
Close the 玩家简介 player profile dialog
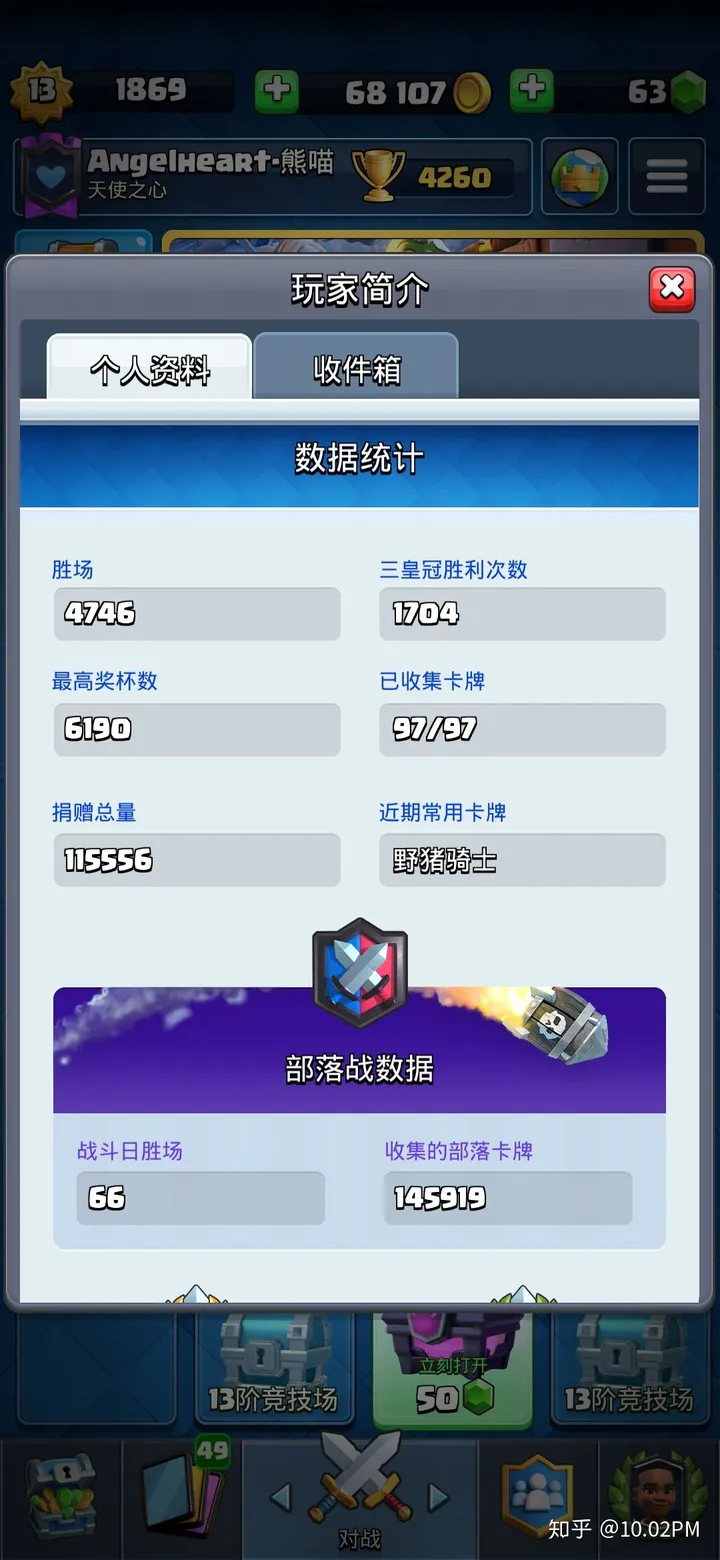click(672, 288)
